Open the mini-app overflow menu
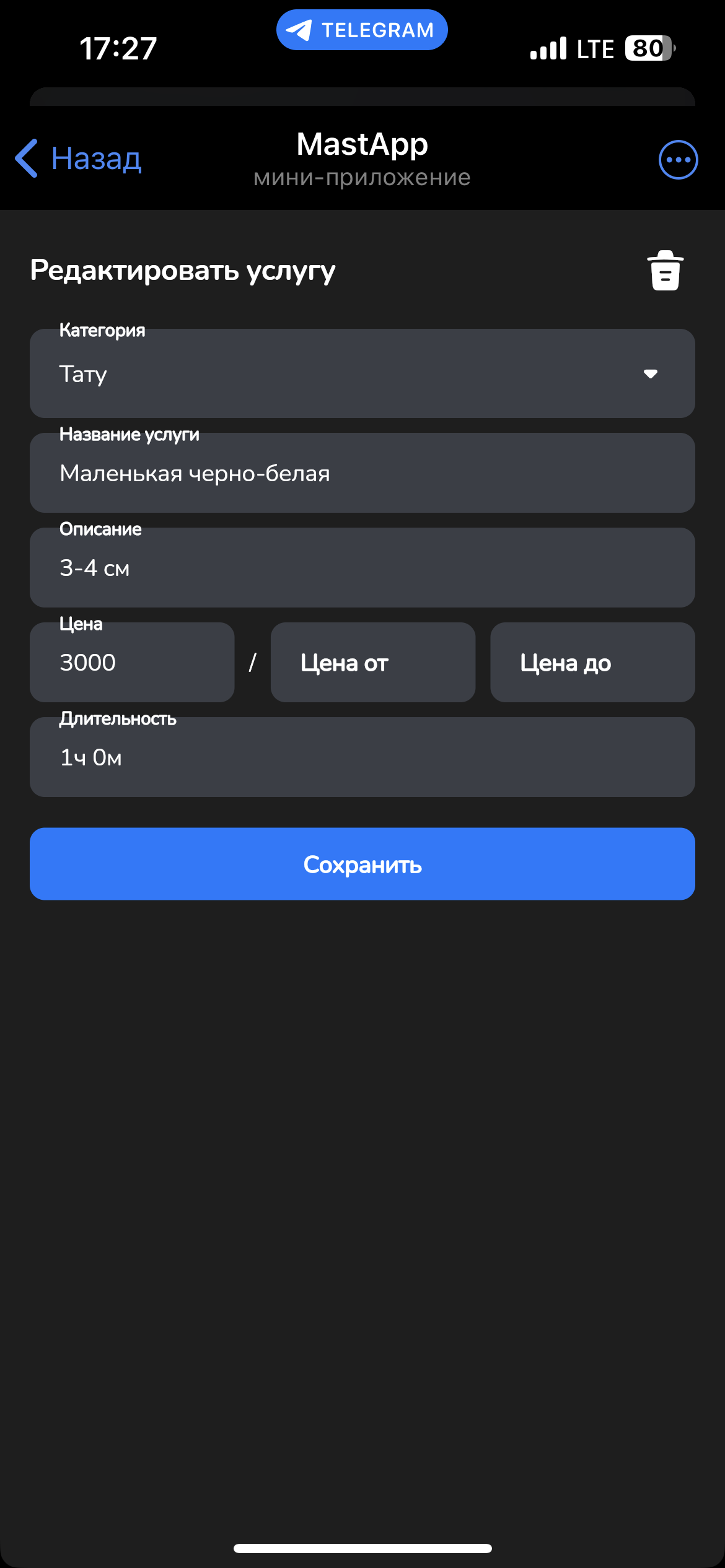This screenshot has height=1568, width=725. point(678,160)
